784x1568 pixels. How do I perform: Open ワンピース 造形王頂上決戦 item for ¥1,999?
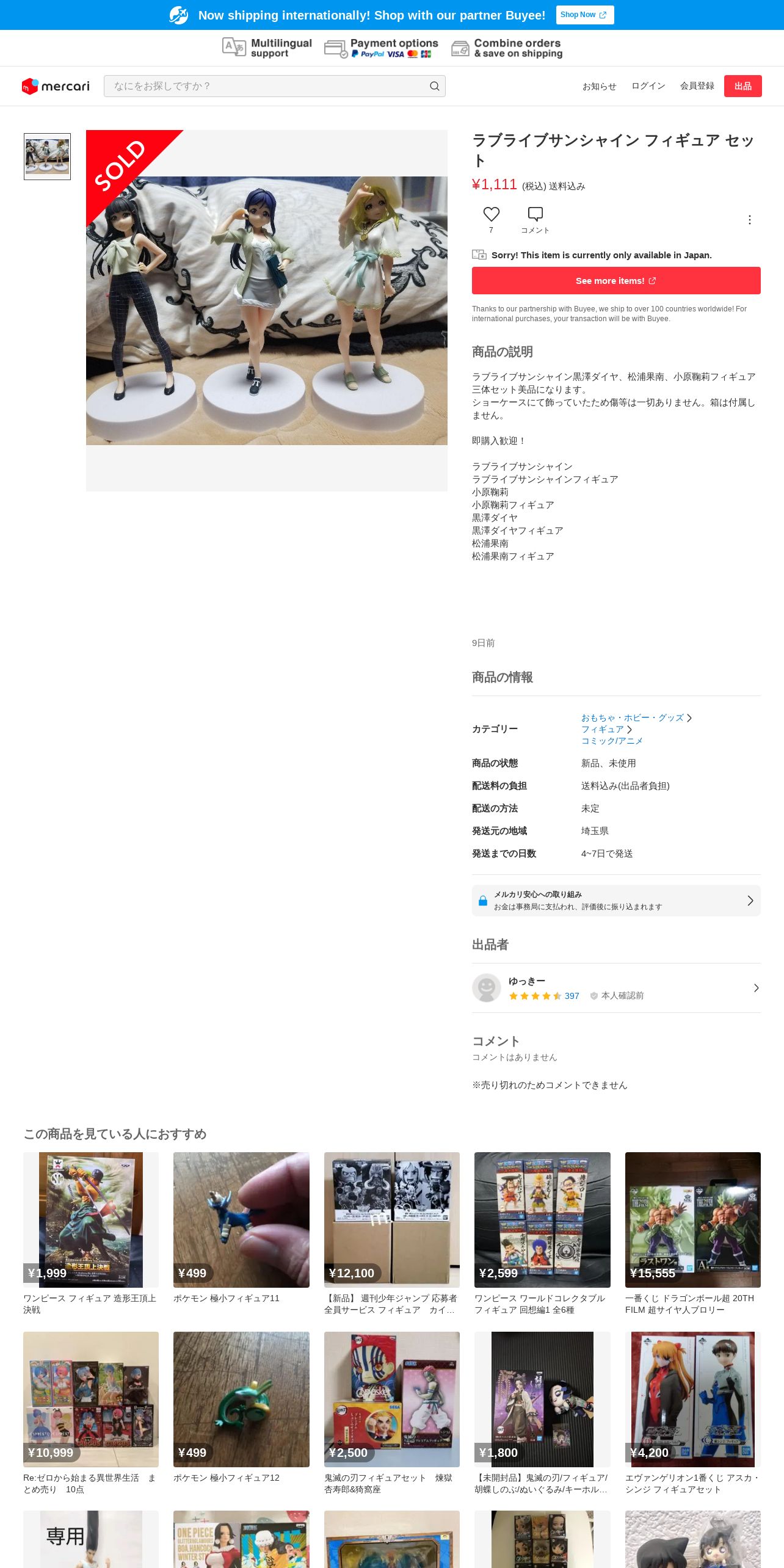click(91, 1220)
